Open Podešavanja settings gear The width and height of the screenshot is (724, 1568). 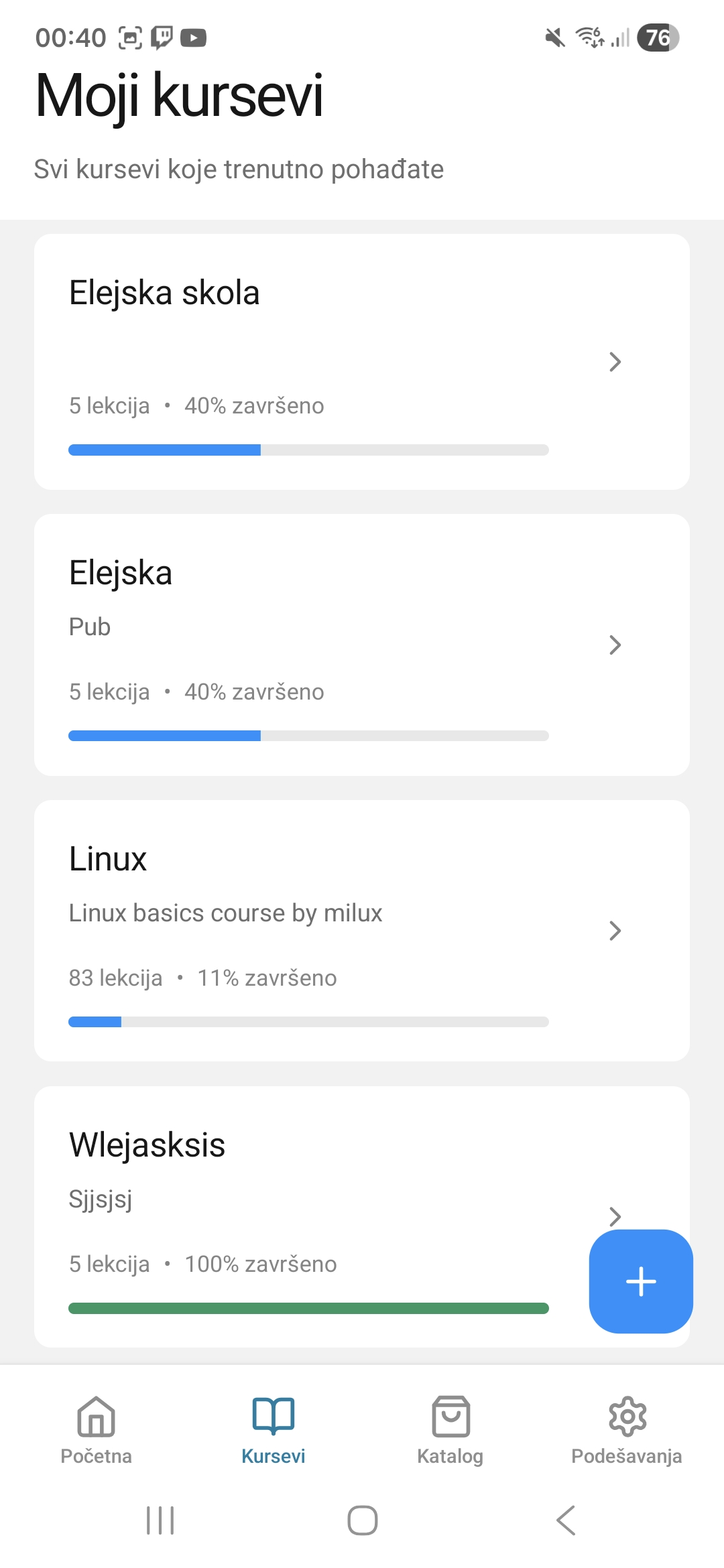pyautogui.click(x=627, y=1416)
